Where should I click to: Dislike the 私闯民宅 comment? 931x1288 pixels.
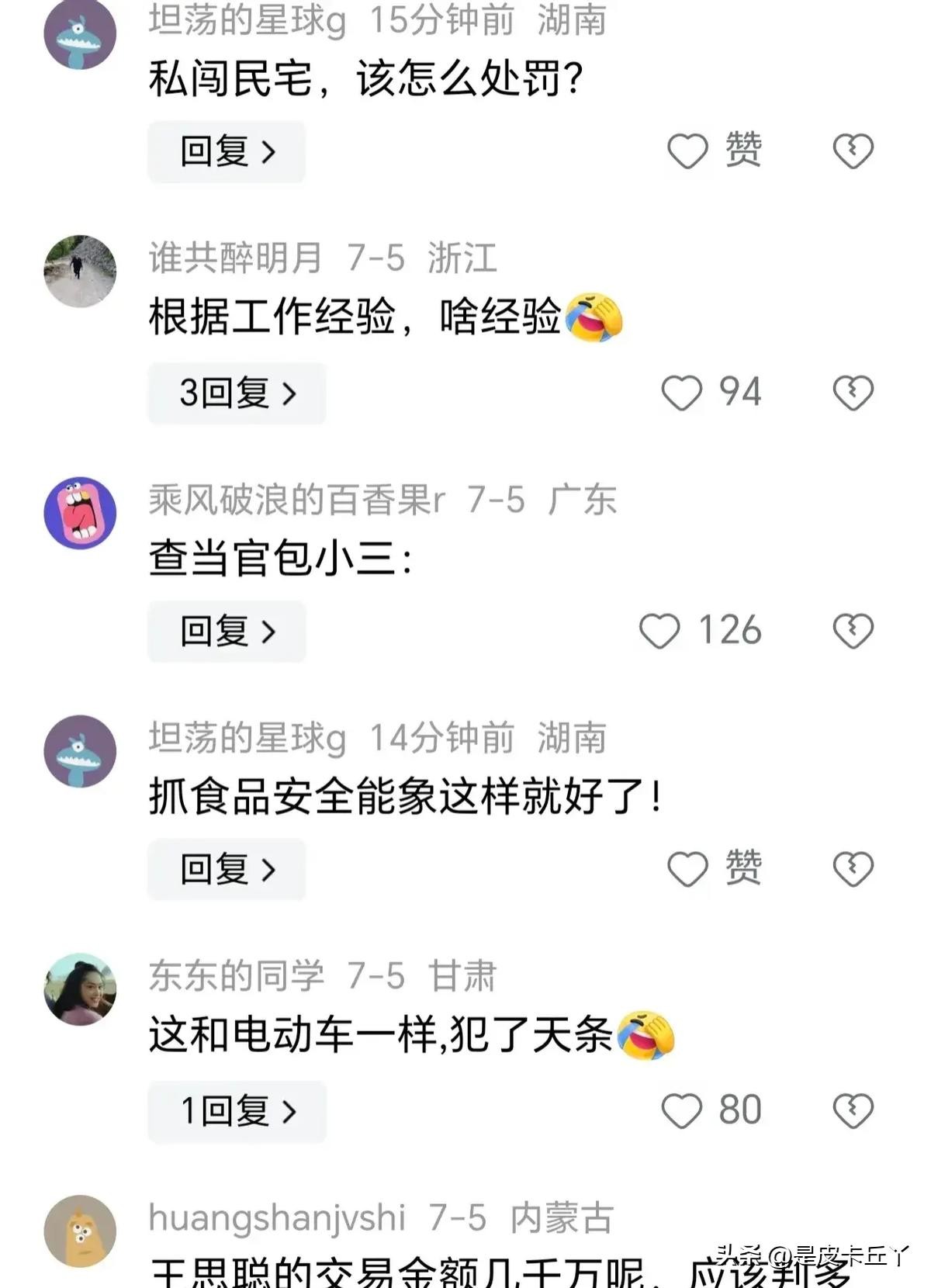coord(853,151)
